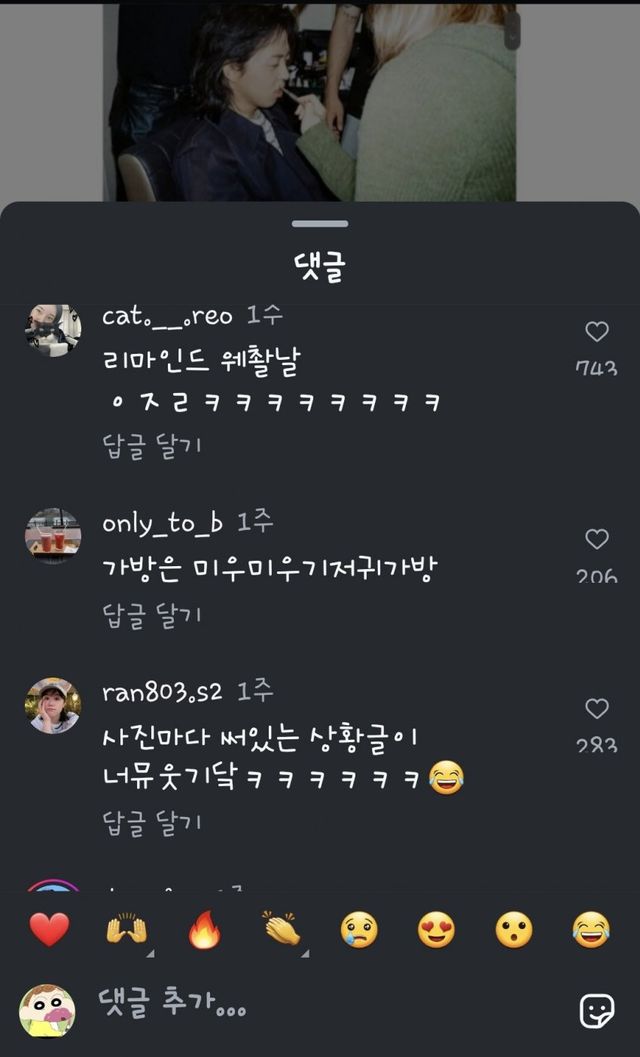Viewport: 640px width, 1057px height.
Task: Reply to ran803.s2's comment
Action: tap(152, 822)
